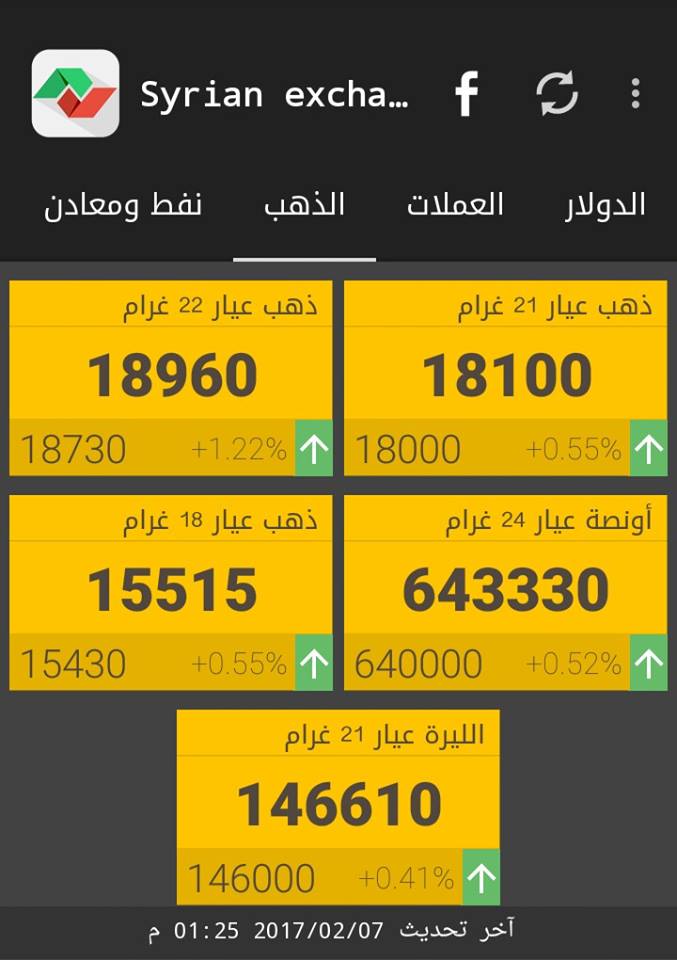Image resolution: width=677 pixels, height=960 pixels.
Task: Open the ذهب عيار 22 غرام card
Action: pyautogui.click(x=171, y=378)
